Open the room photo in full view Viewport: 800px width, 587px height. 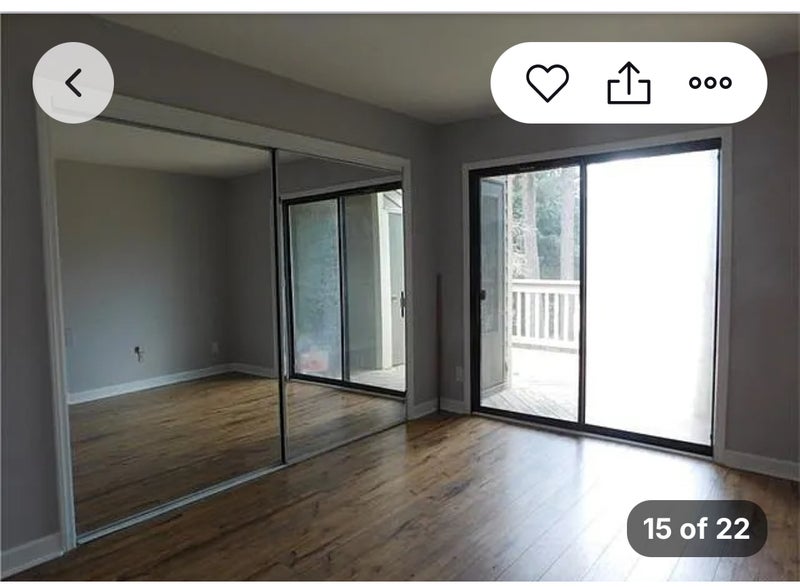pyautogui.click(x=400, y=330)
